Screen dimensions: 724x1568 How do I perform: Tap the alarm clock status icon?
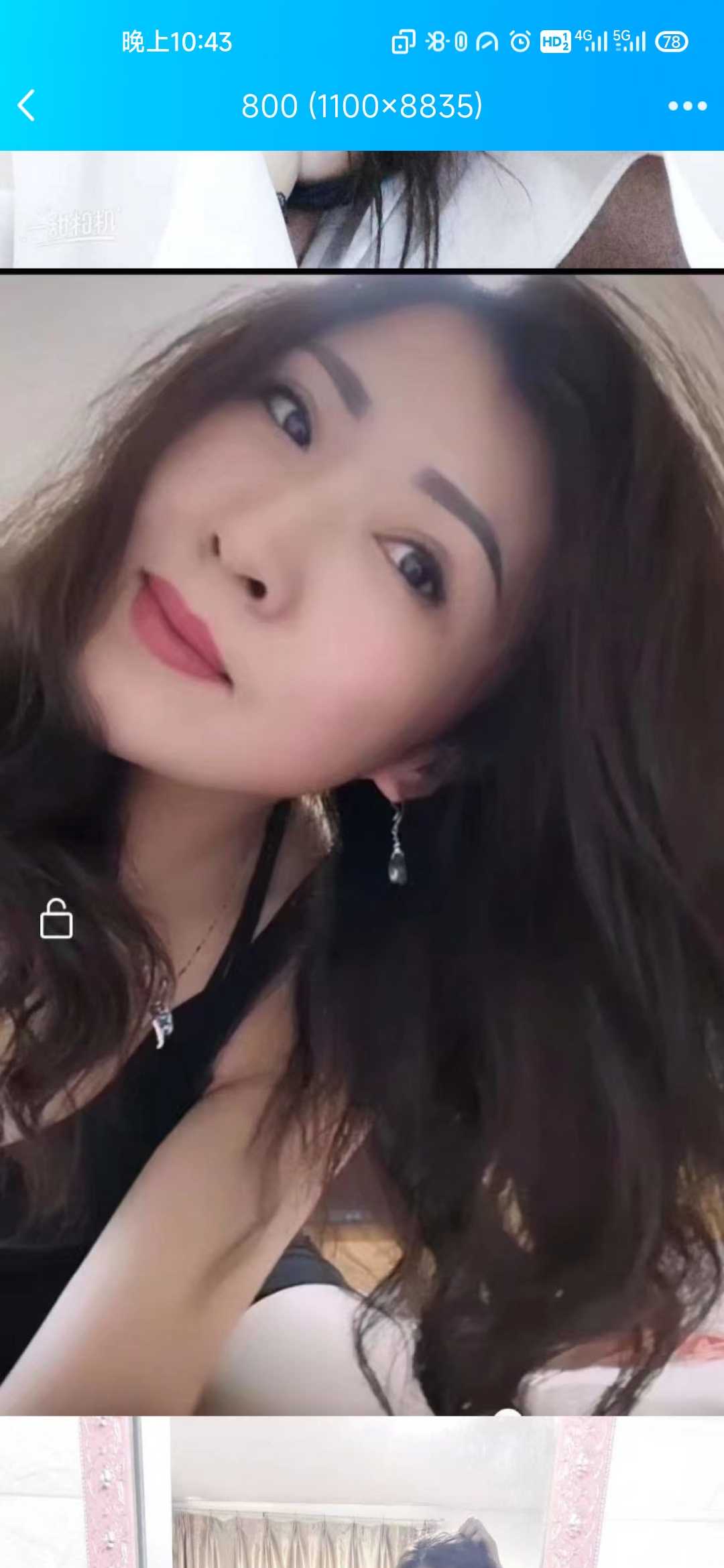(x=520, y=42)
